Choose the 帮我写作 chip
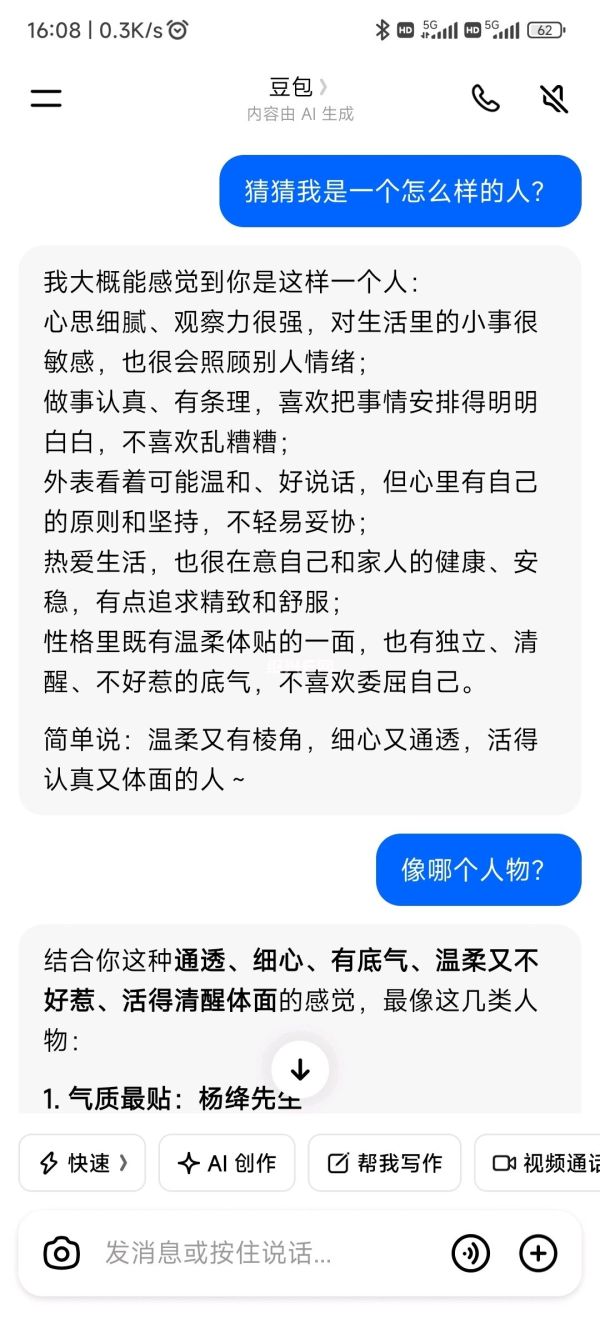The width and height of the screenshot is (600, 1333). click(x=384, y=1163)
